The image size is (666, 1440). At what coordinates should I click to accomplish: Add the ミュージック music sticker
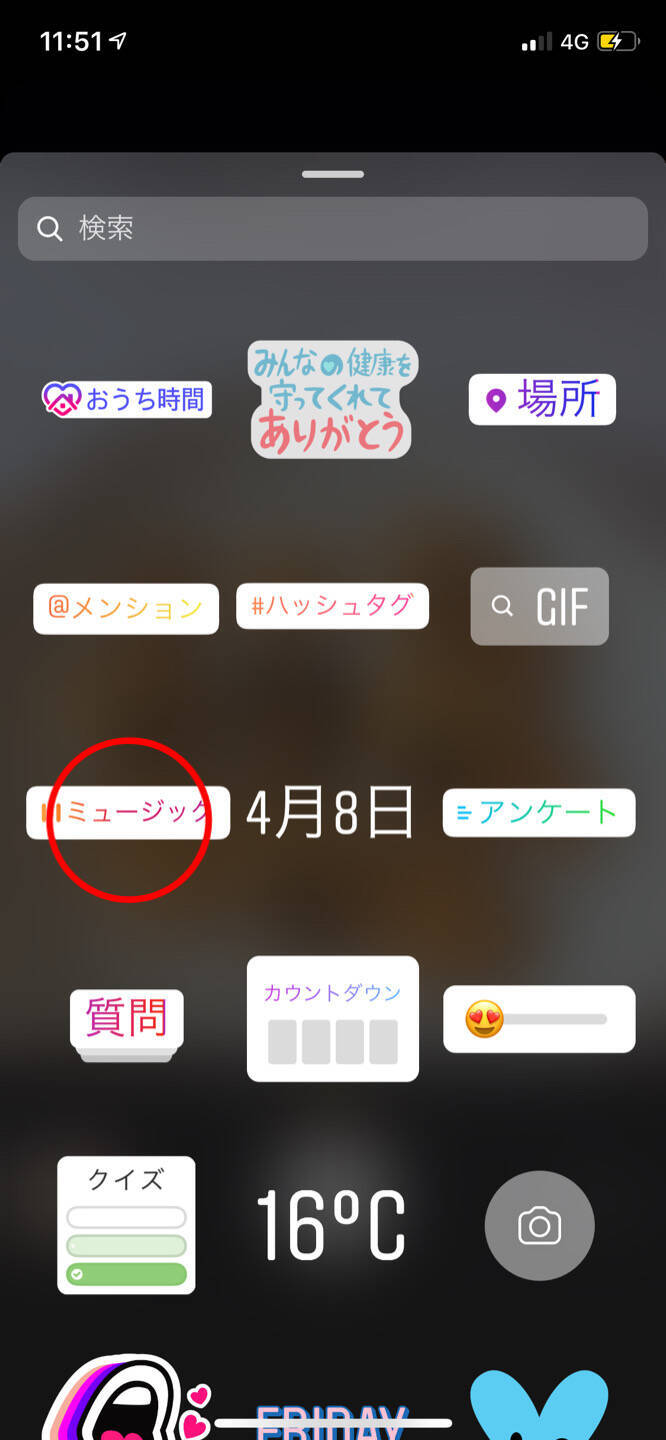coord(128,813)
